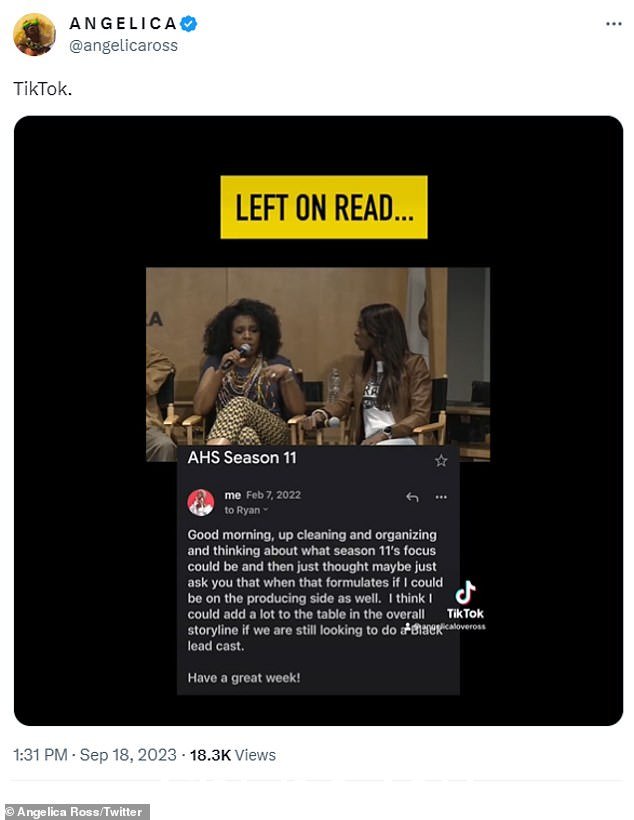Play the Left On Read TikTok video

[x=318, y=420]
